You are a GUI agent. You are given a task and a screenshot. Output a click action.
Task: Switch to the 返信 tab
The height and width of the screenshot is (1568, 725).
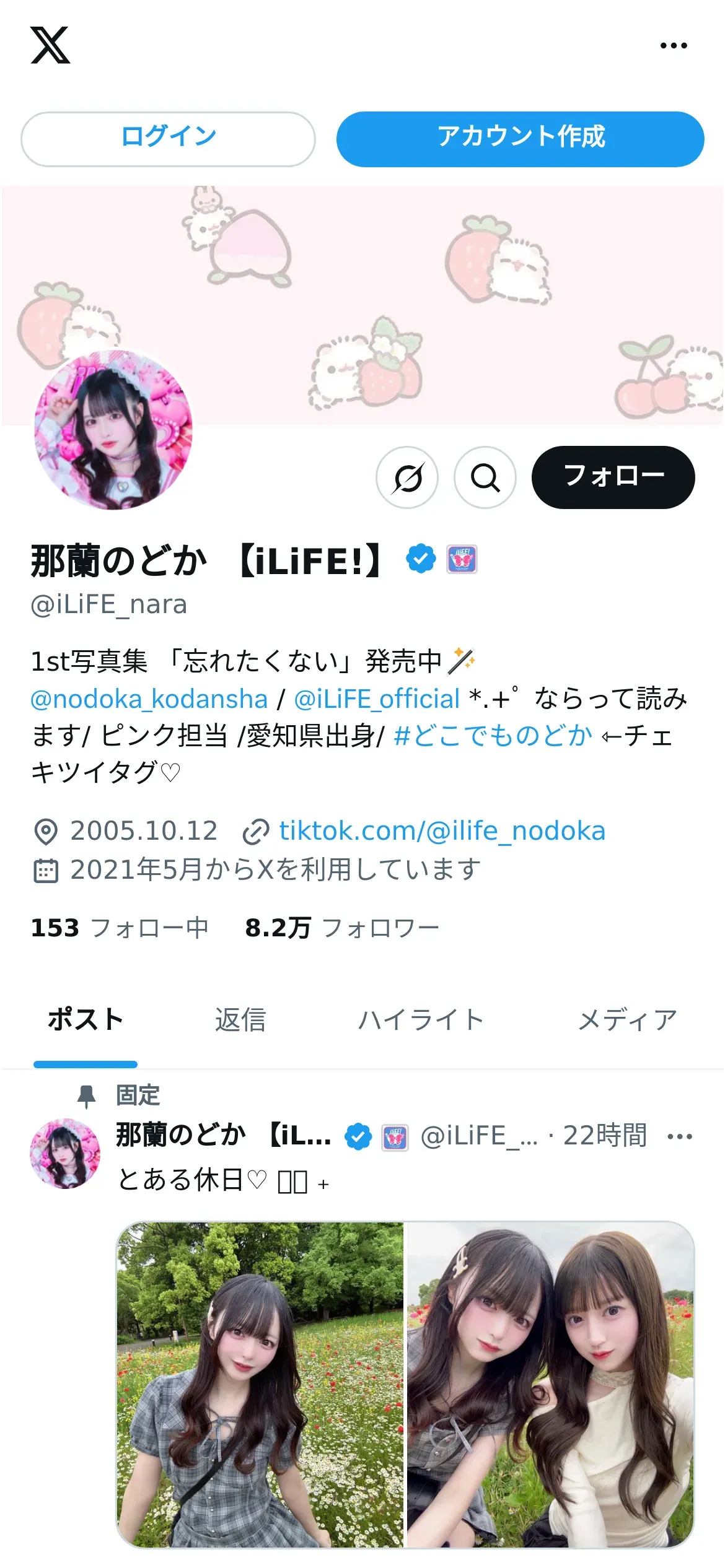click(x=240, y=1020)
